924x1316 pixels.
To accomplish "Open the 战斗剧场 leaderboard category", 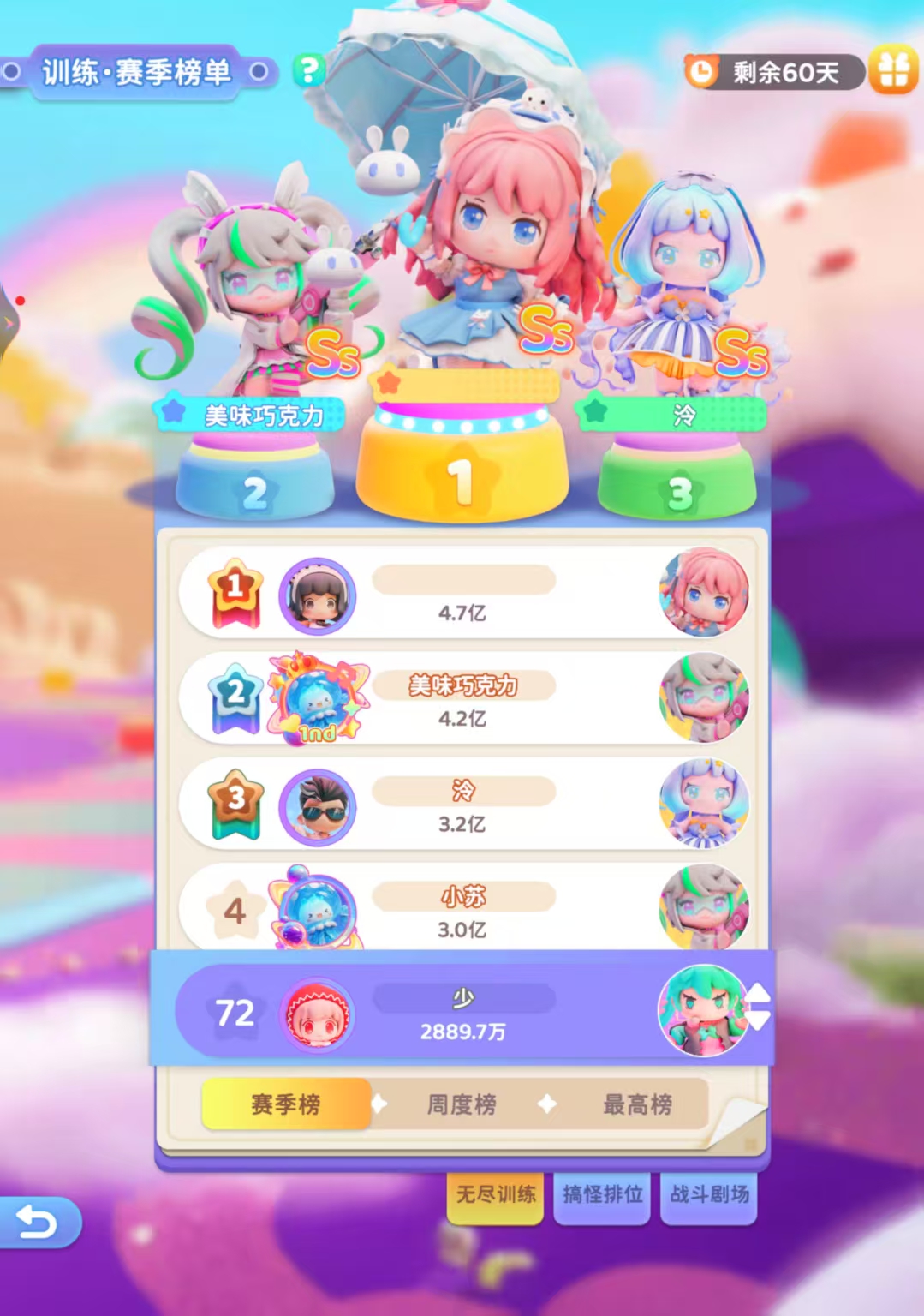I will click(709, 1195).
